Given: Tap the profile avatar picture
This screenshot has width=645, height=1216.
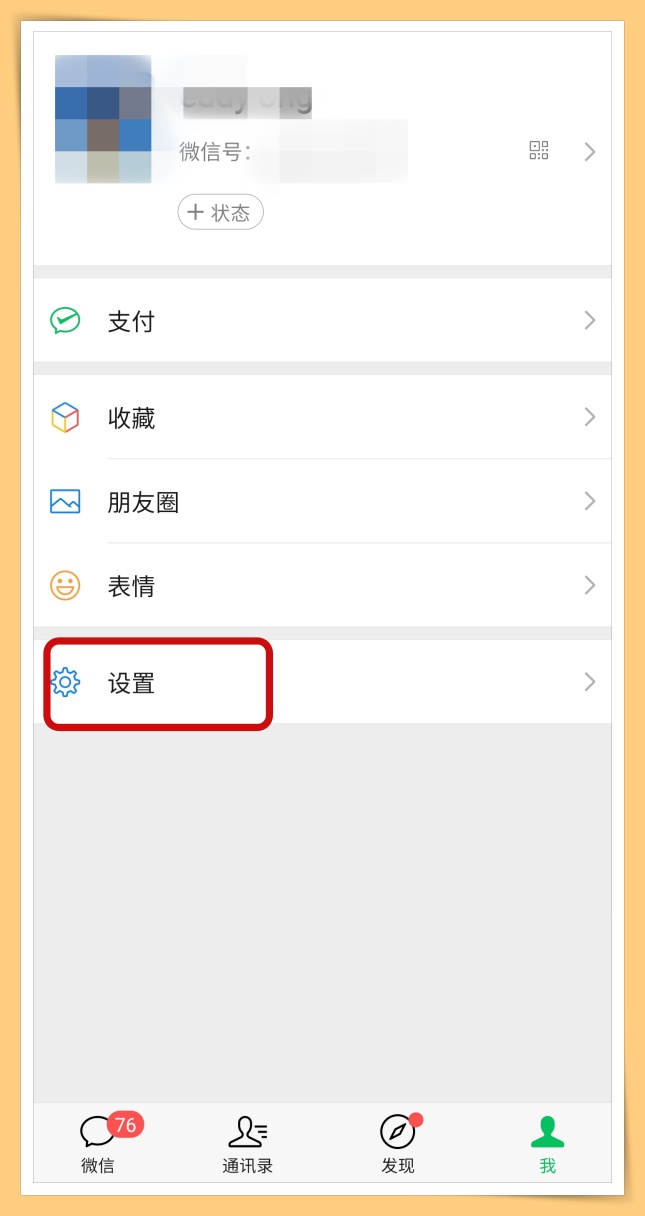Looking at the screenshot, I should tap(103, 119).
